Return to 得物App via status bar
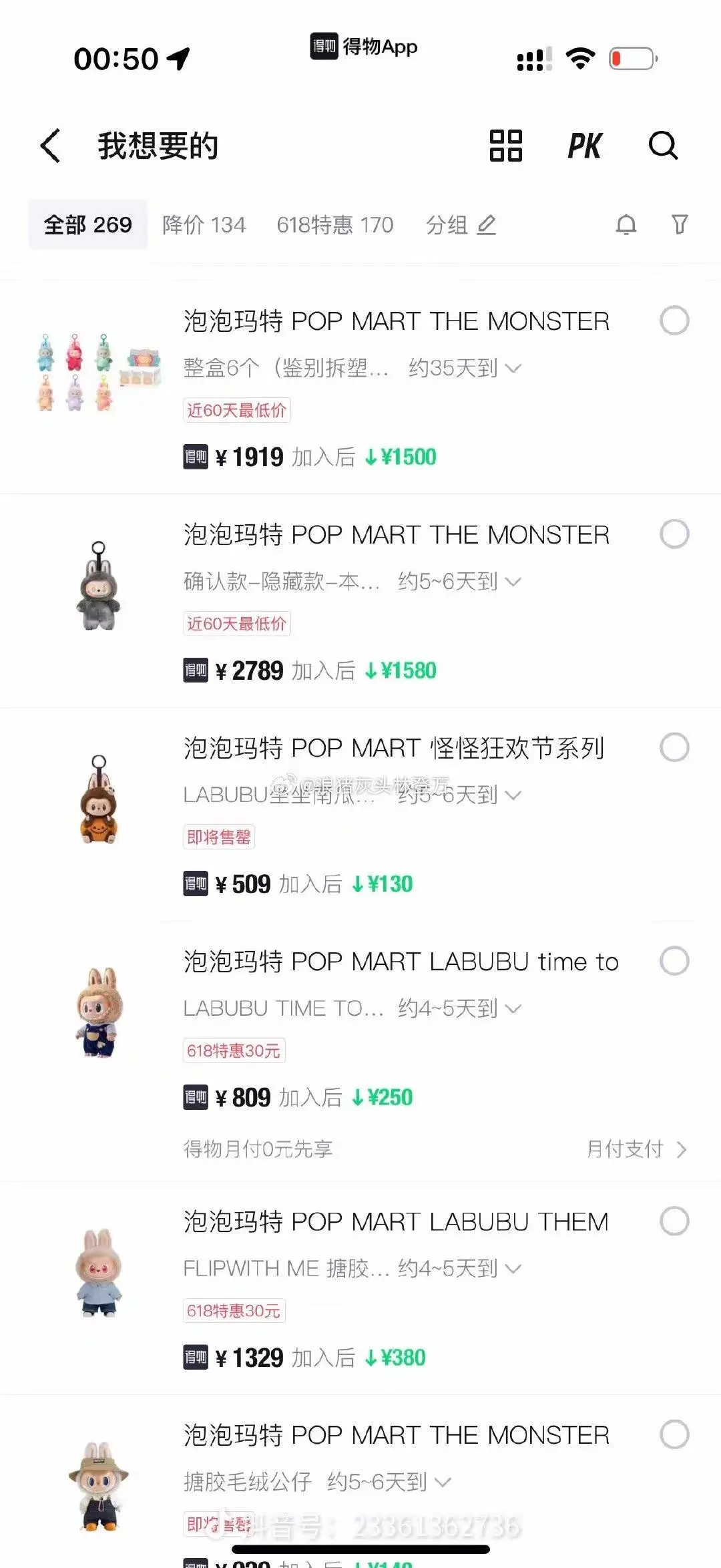Image resolution: width=721 pixels, height=1568 pixels. tap(364, 47)
